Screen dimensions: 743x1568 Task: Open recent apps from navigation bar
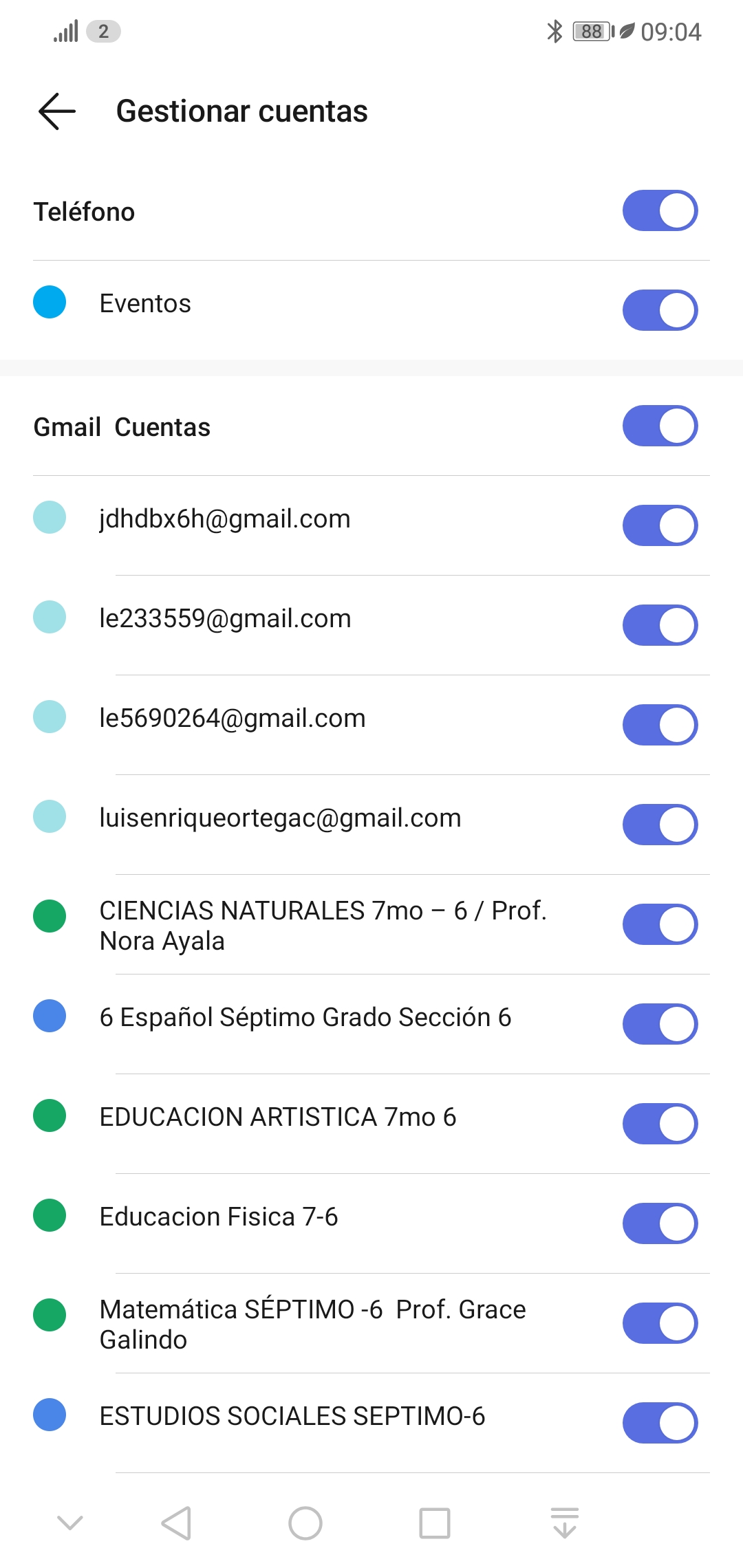tap(435, 1523)
